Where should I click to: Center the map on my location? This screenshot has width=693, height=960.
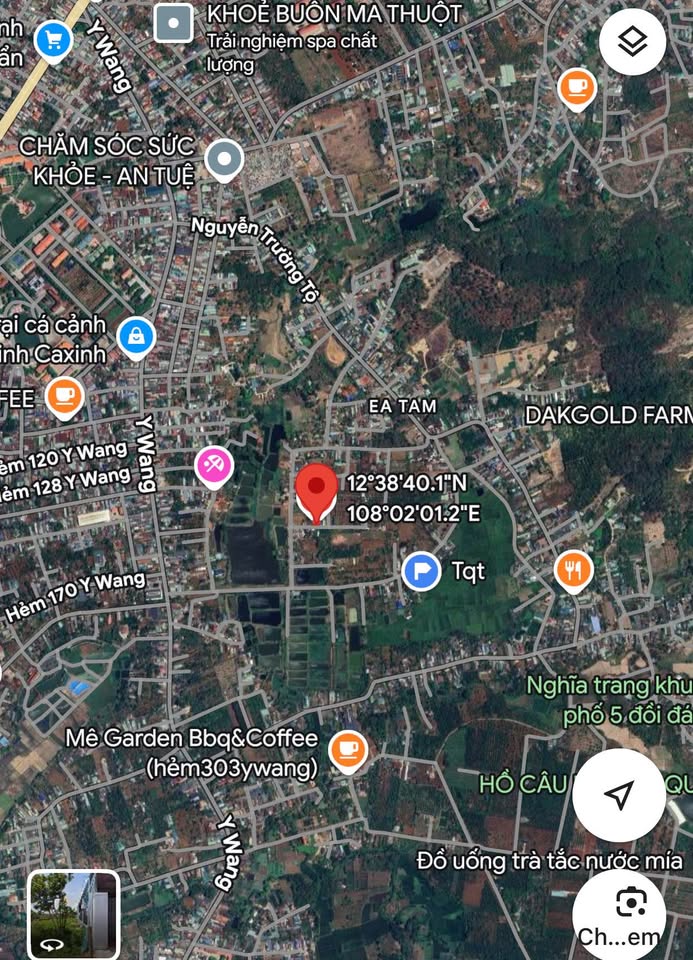click(x=619, y=795)
